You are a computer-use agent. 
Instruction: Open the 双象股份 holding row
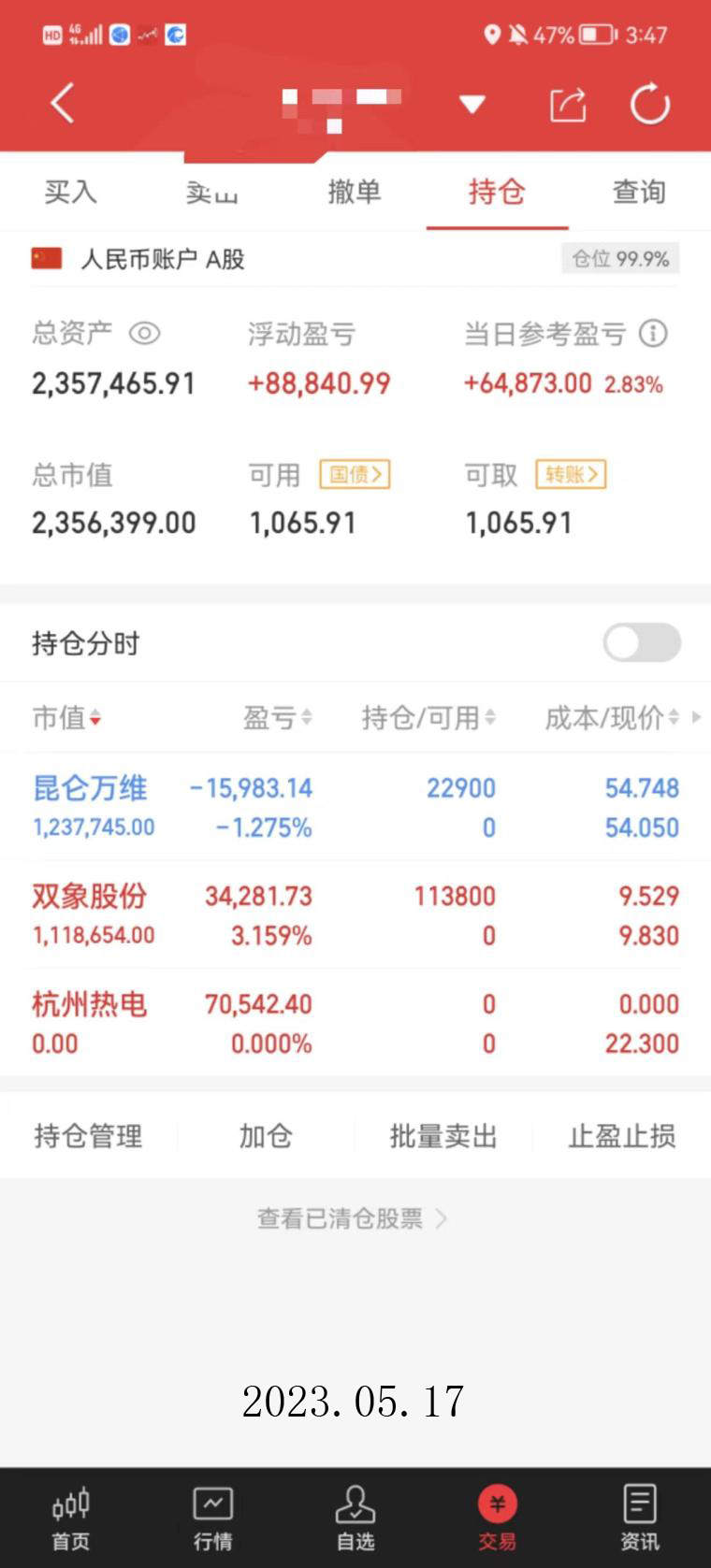pyautogui.click(x=355, y=914)
